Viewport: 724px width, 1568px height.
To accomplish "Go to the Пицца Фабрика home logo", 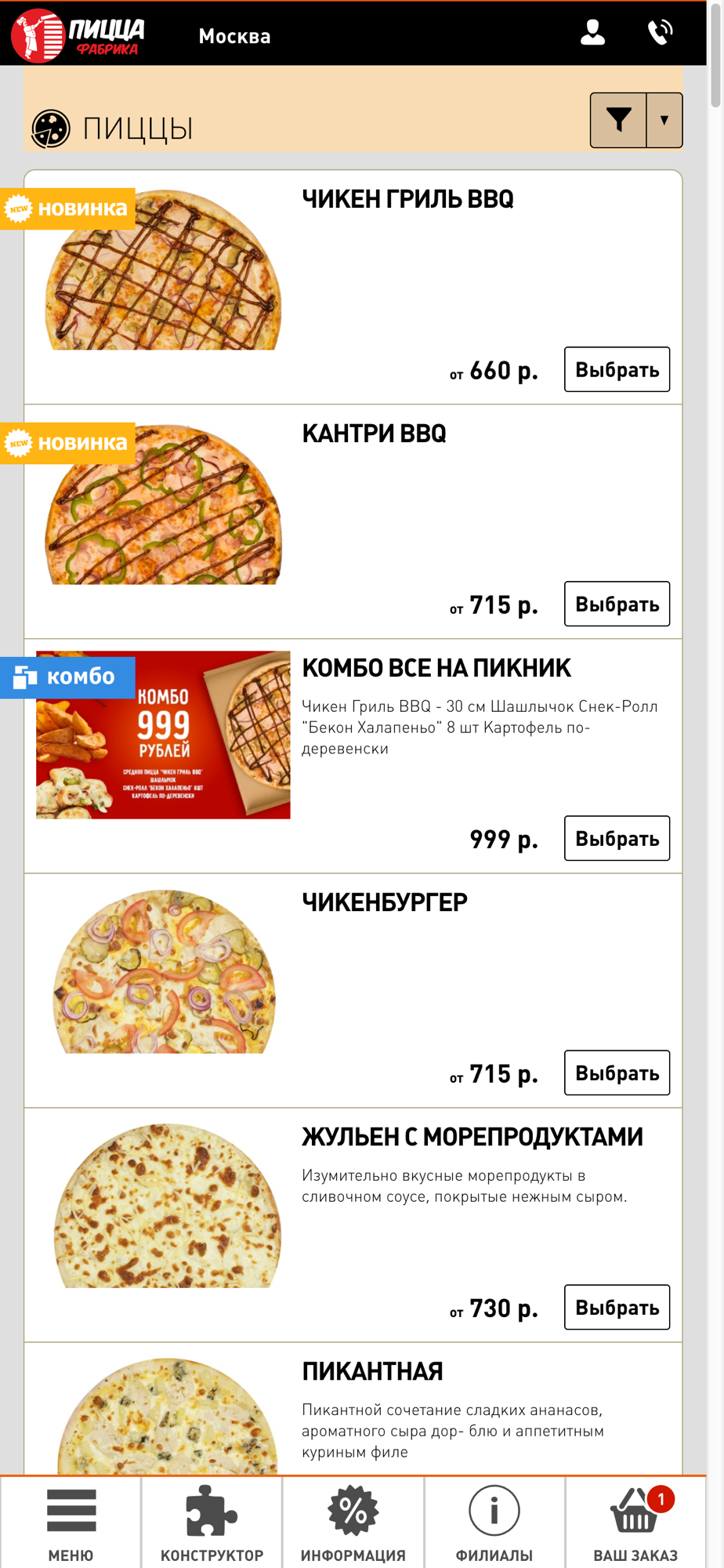I will tap(78, 35).
